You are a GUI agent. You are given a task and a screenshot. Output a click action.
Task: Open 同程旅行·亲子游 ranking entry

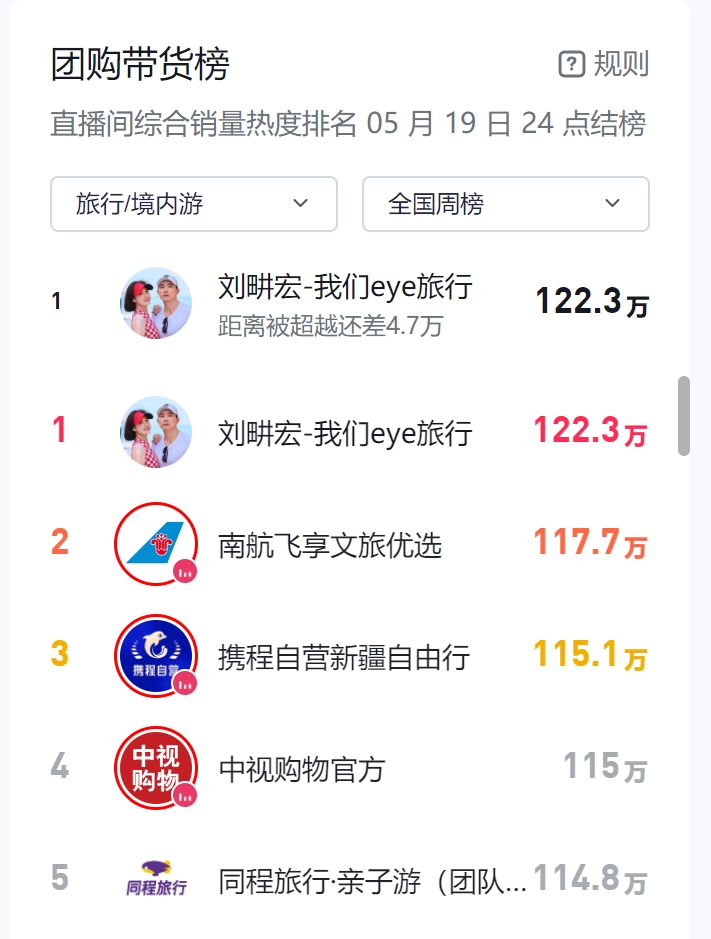[372, 881]
